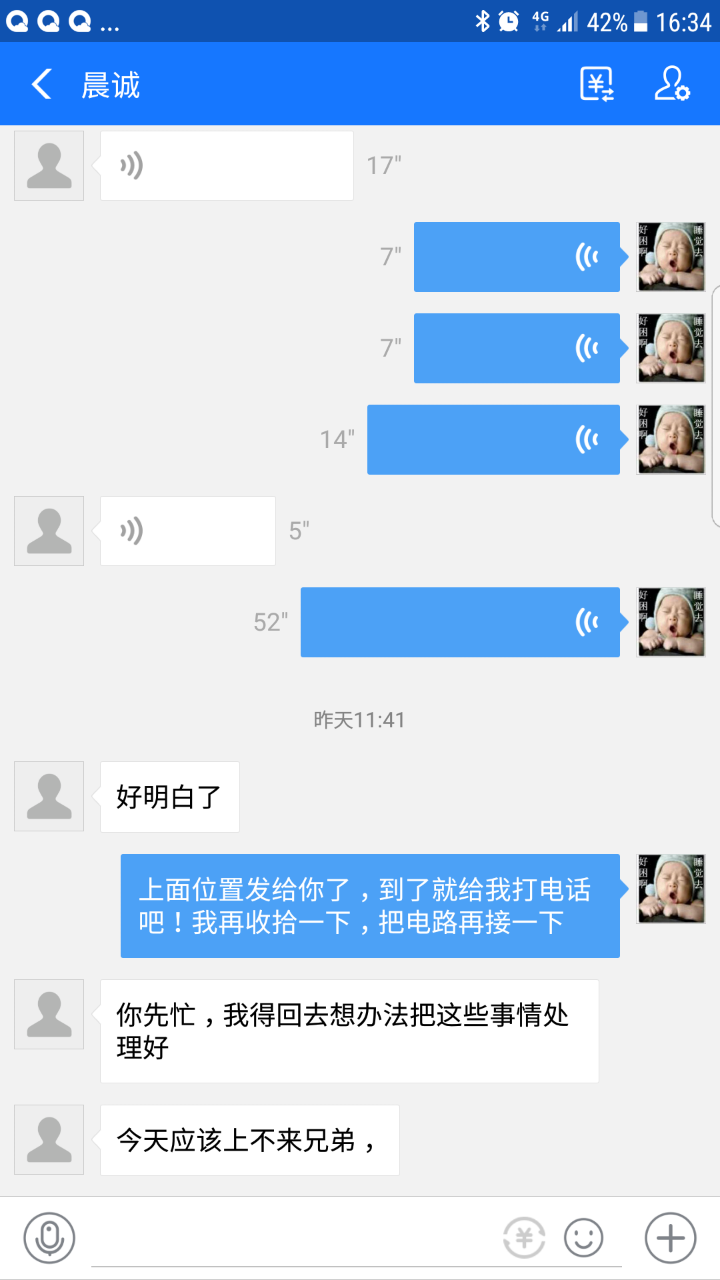Send money using the yuan icon
This screenshot has width=720, height=1280.
523,1239
